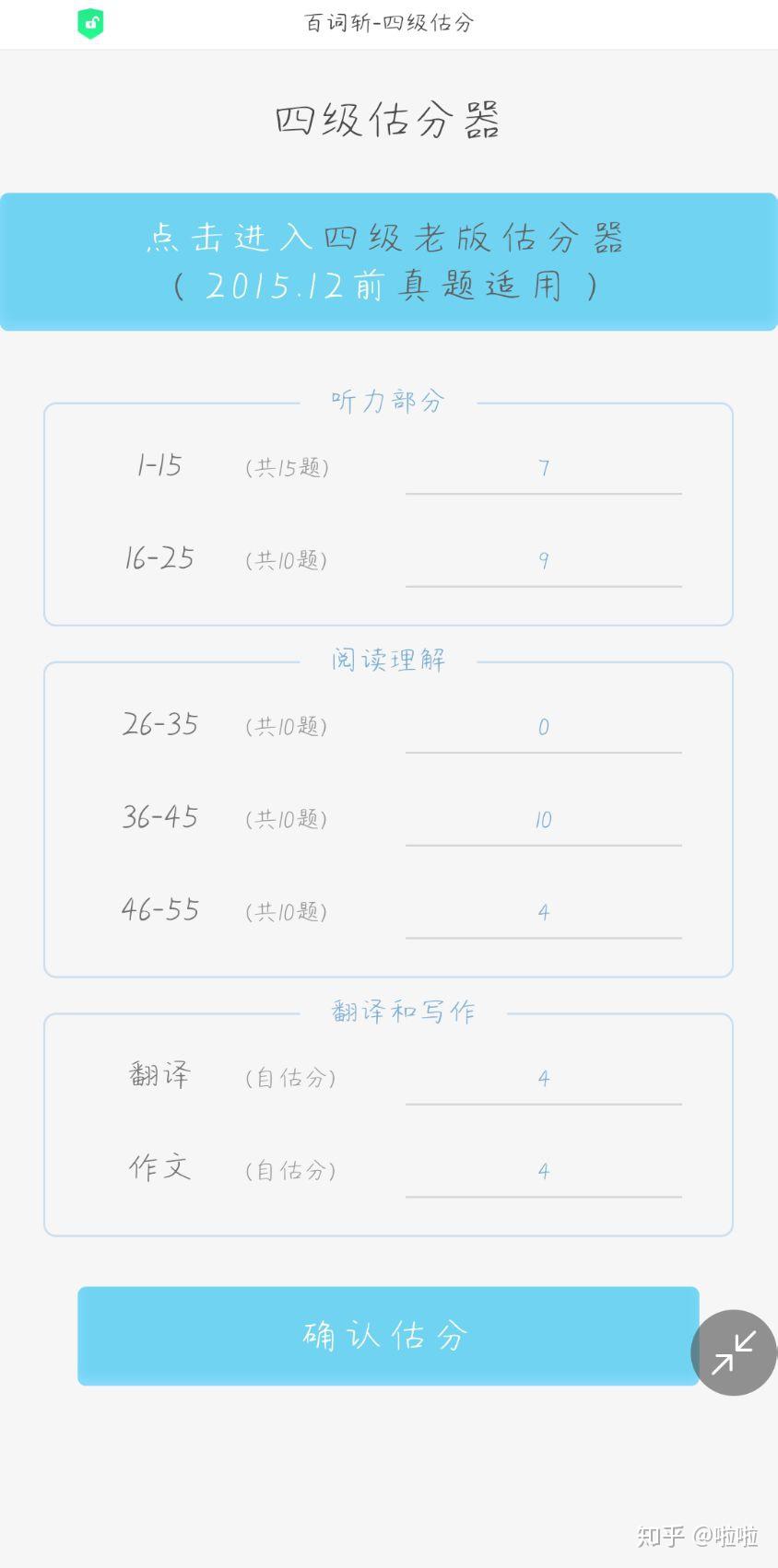Edit the score field for questions 16-25
Screen dimensions: 778x1568
[x=543, y=561]
